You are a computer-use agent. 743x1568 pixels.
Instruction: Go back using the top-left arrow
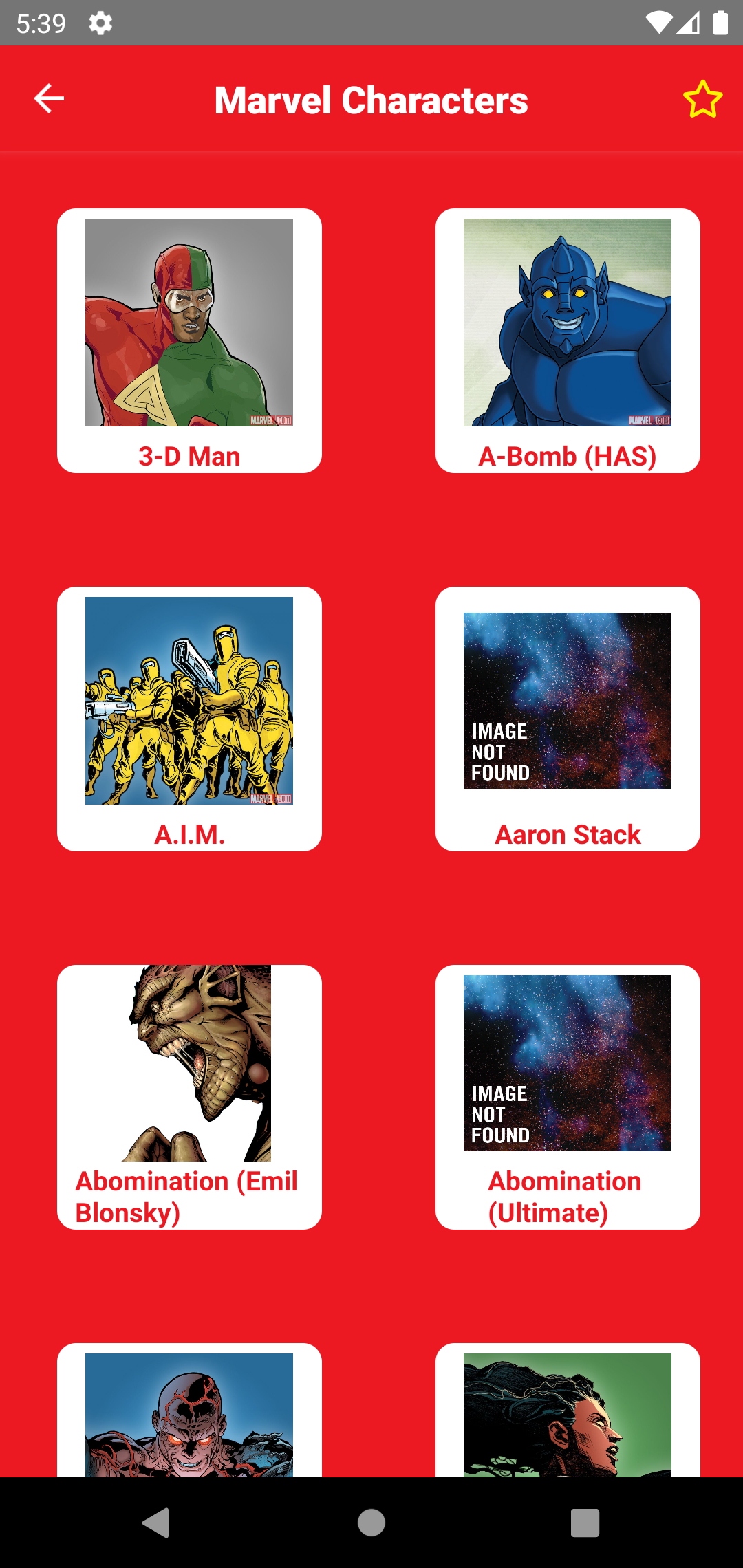(49, 99)
